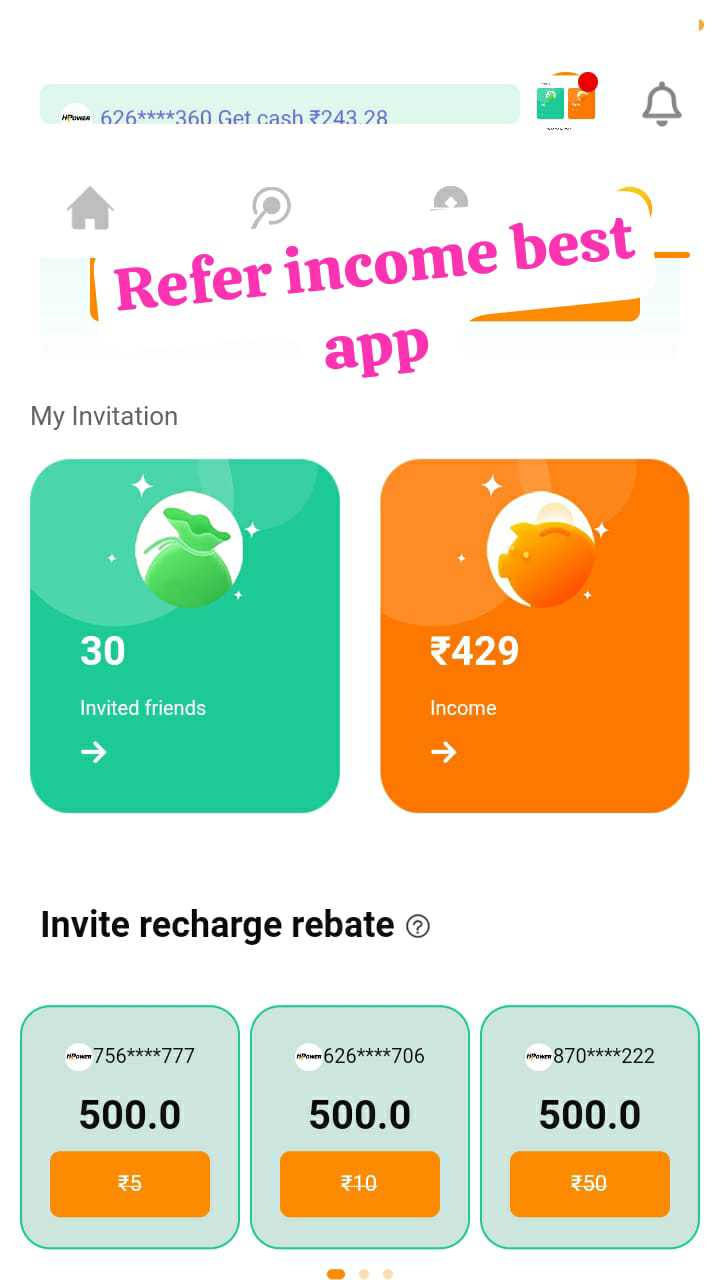Screen dimensions: 720x1280
Task: Tap the ₹50 button under 870****222
Action: click(590, 1184)
